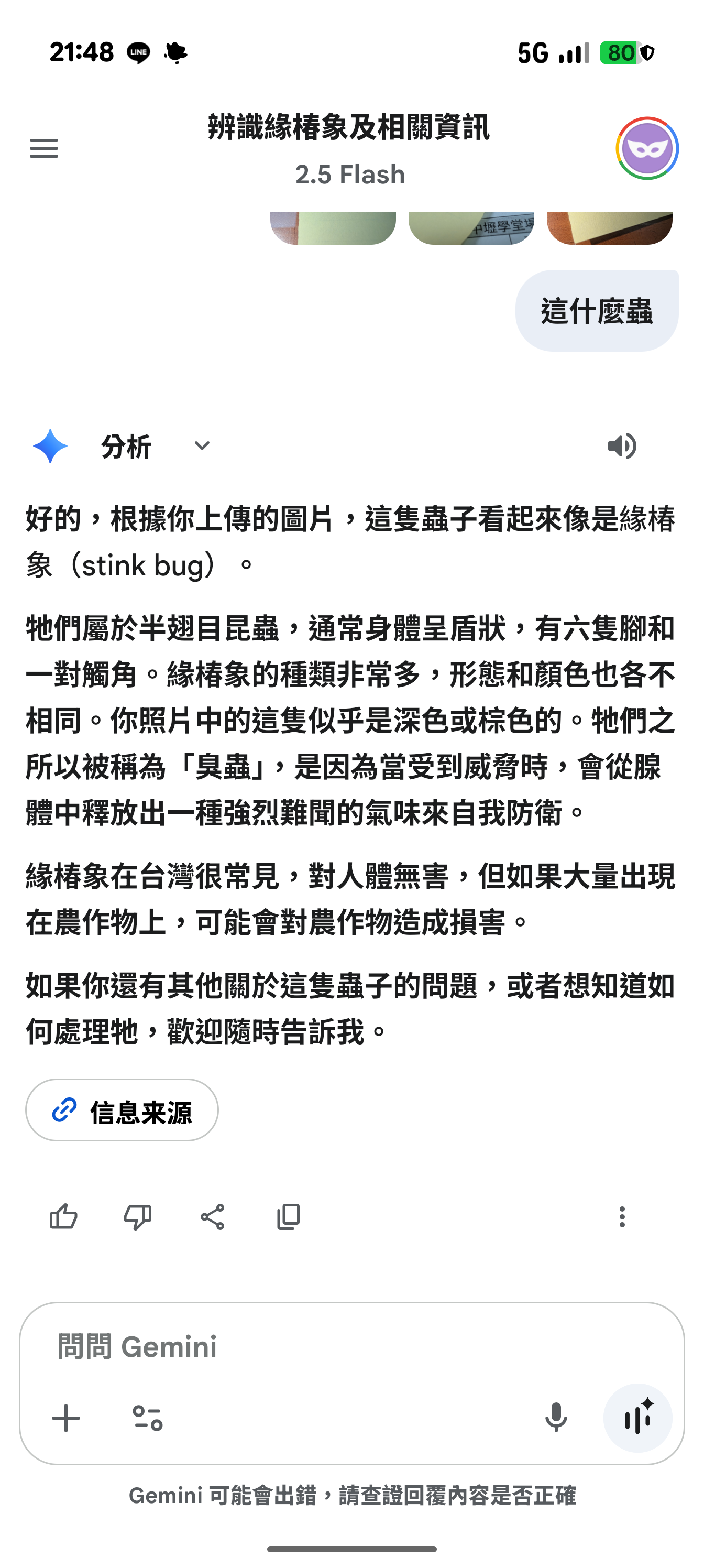Give the response a thumbs up

click(x=63, y=1217)
